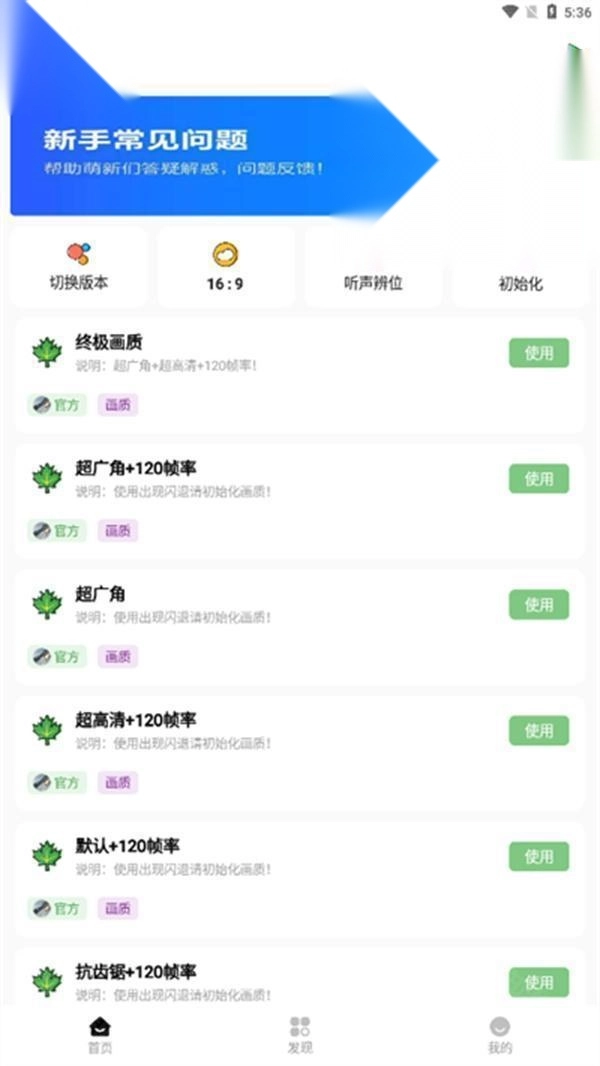Open the 新手常见问题 banner
This screenshot has height=1066, width=600.
click(224, 155)
